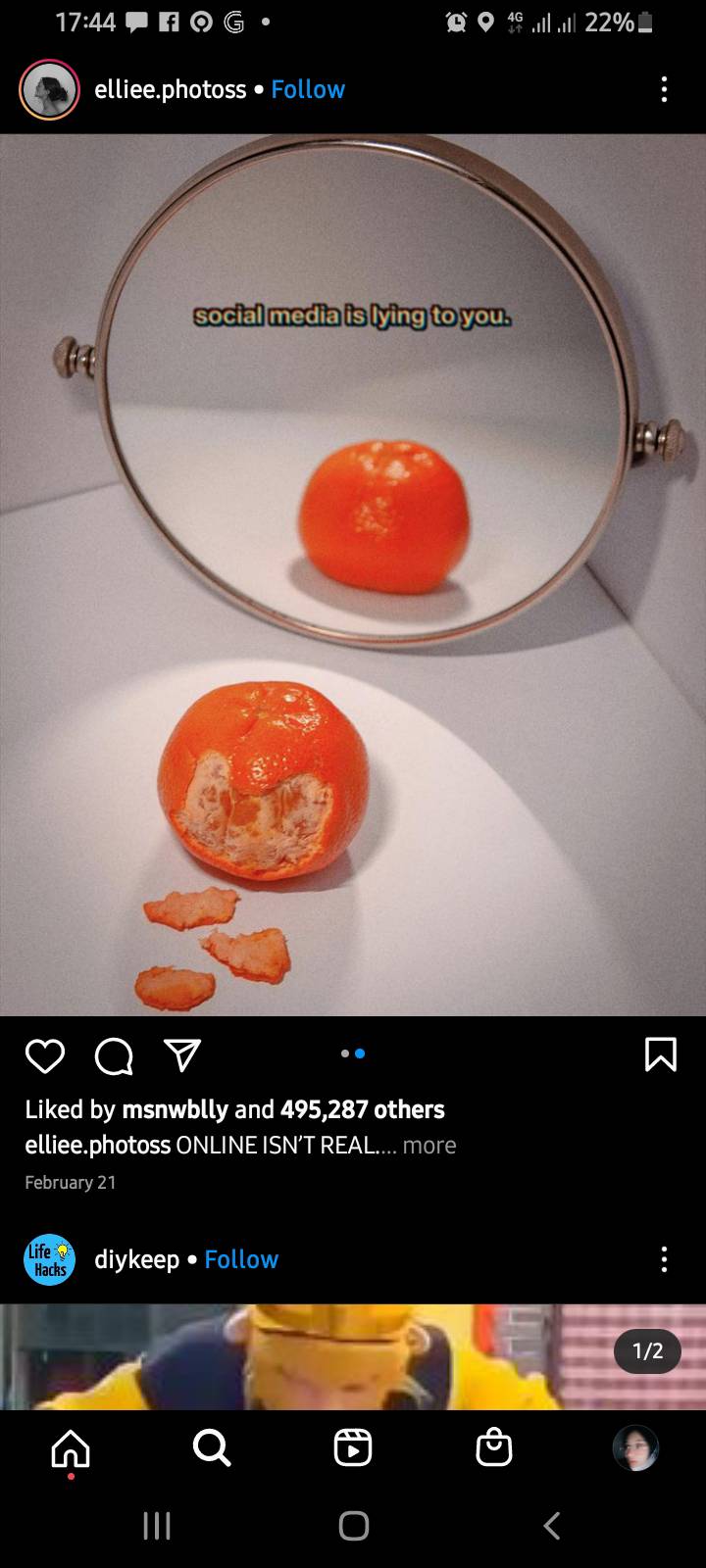
Task: Go to the Home tab
Action: pos(71,1448)
